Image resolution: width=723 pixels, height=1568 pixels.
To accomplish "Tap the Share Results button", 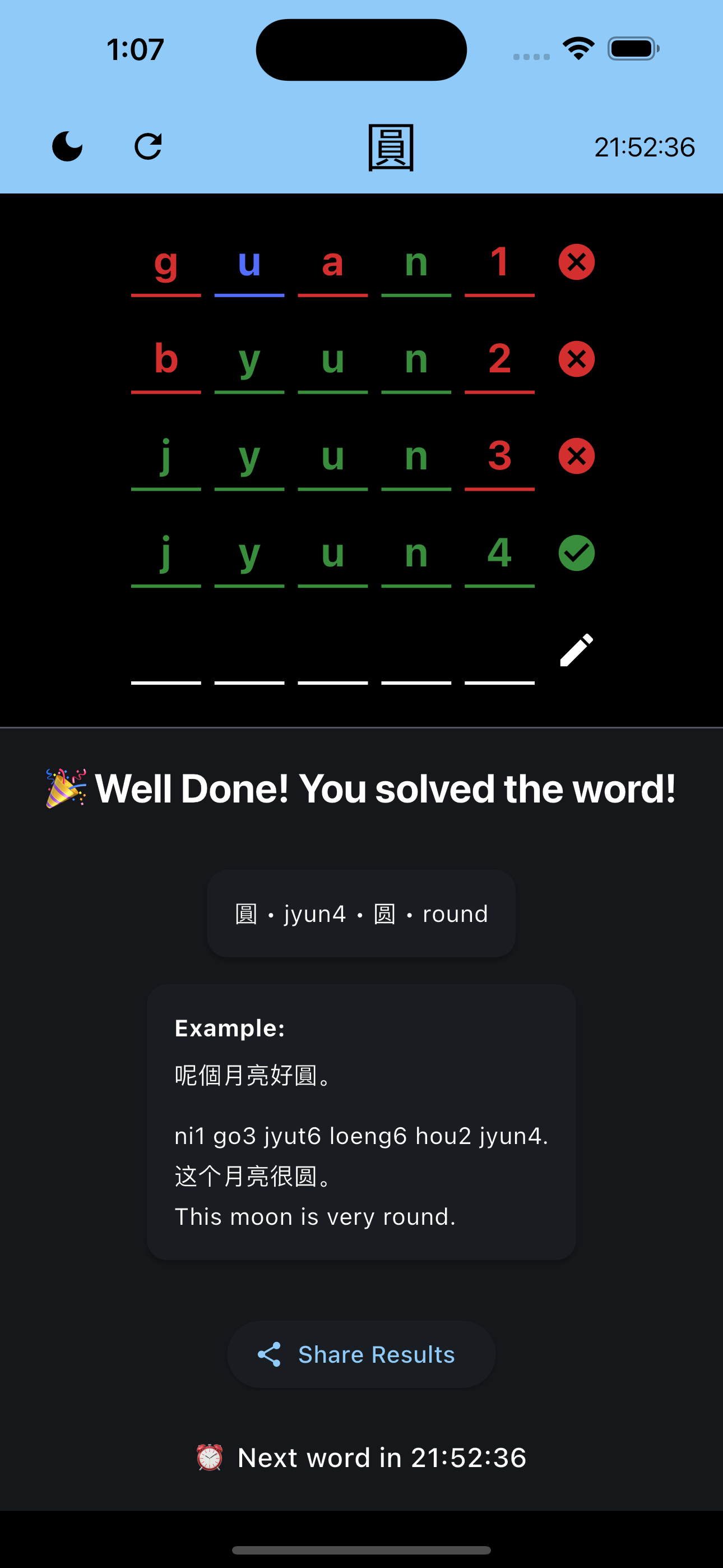I will [361, 1354].
